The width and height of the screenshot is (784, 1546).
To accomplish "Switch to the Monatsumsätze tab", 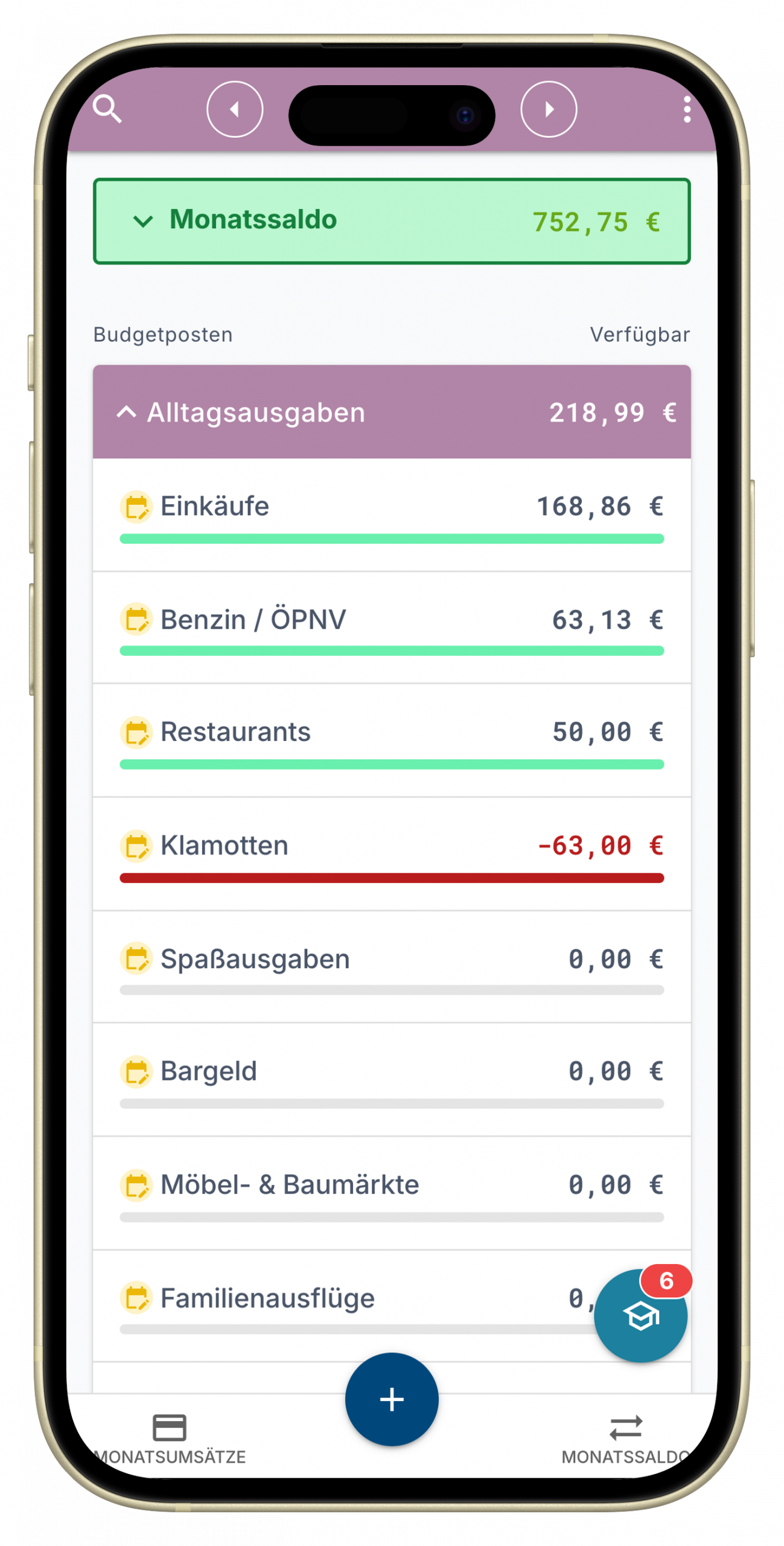I will point(170,1439).
